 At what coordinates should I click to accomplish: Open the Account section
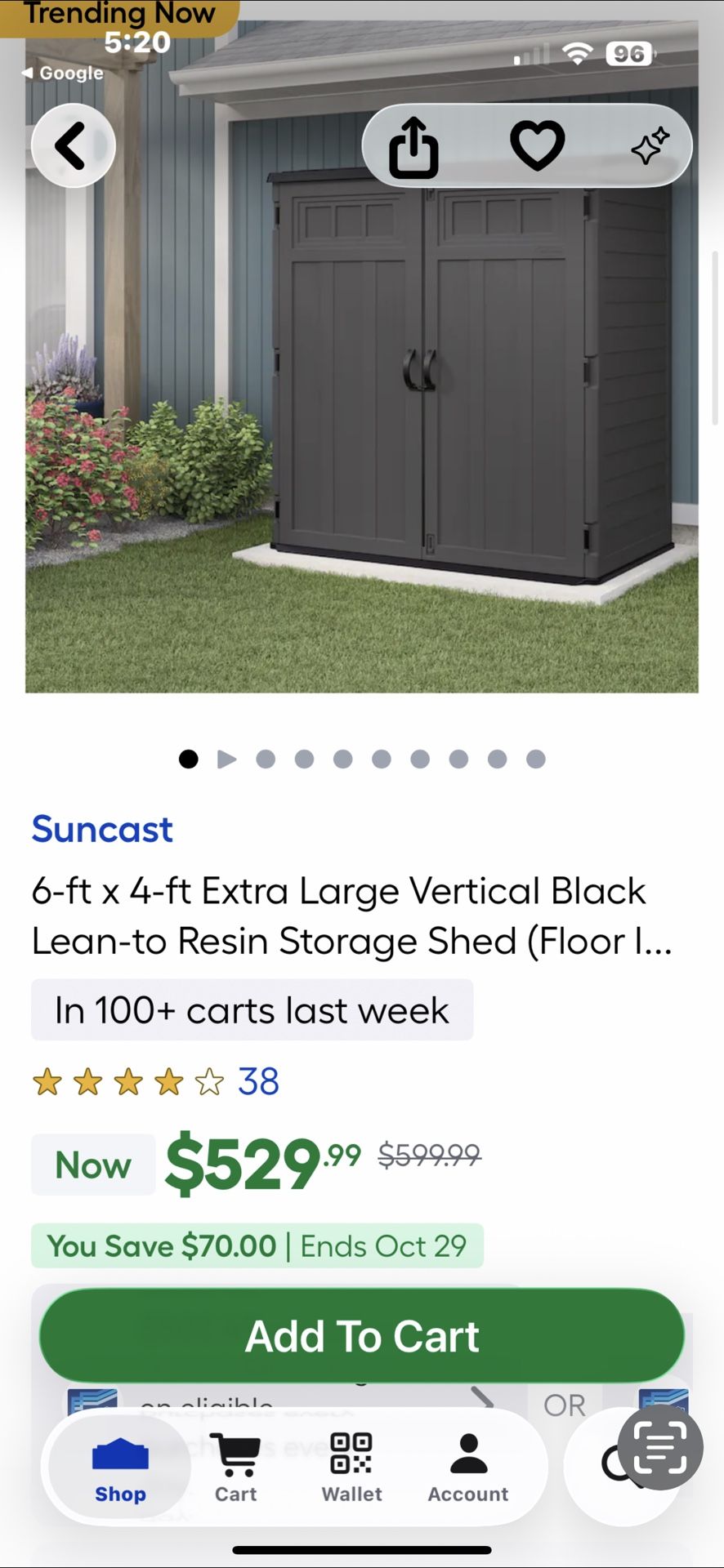click(467, 1466)
